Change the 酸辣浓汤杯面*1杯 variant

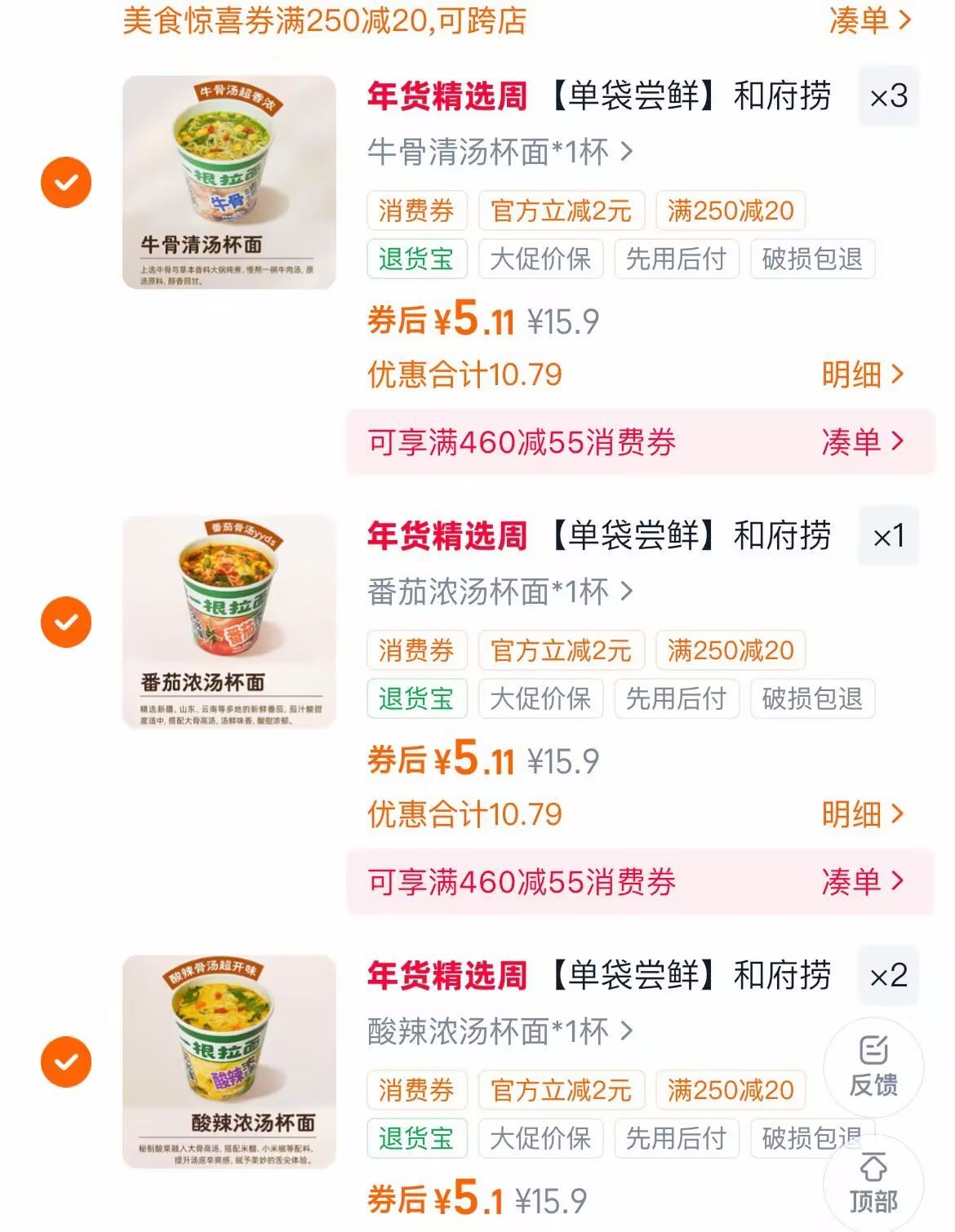pyautogui.click(x=500, y=1031)
